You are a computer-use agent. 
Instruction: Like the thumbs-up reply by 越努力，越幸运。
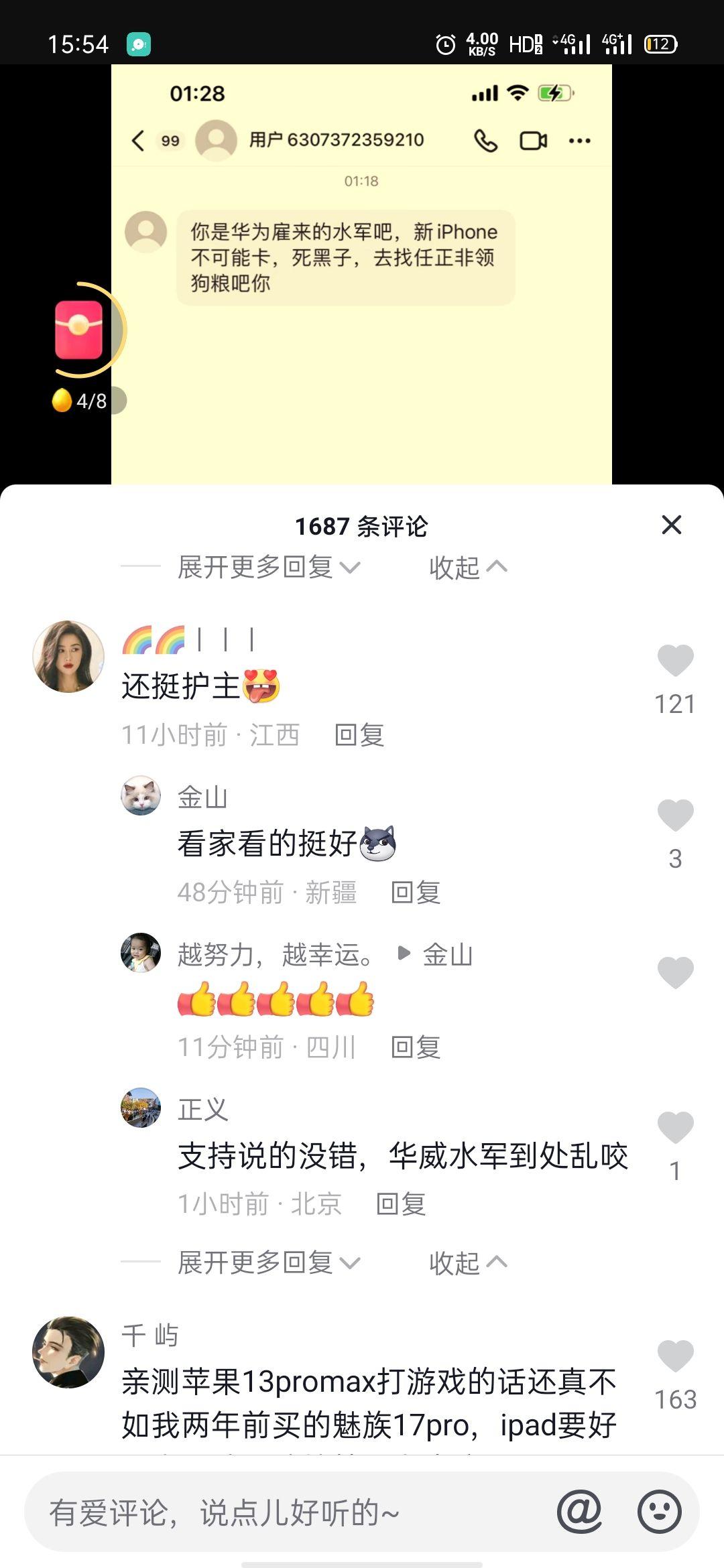675,973
